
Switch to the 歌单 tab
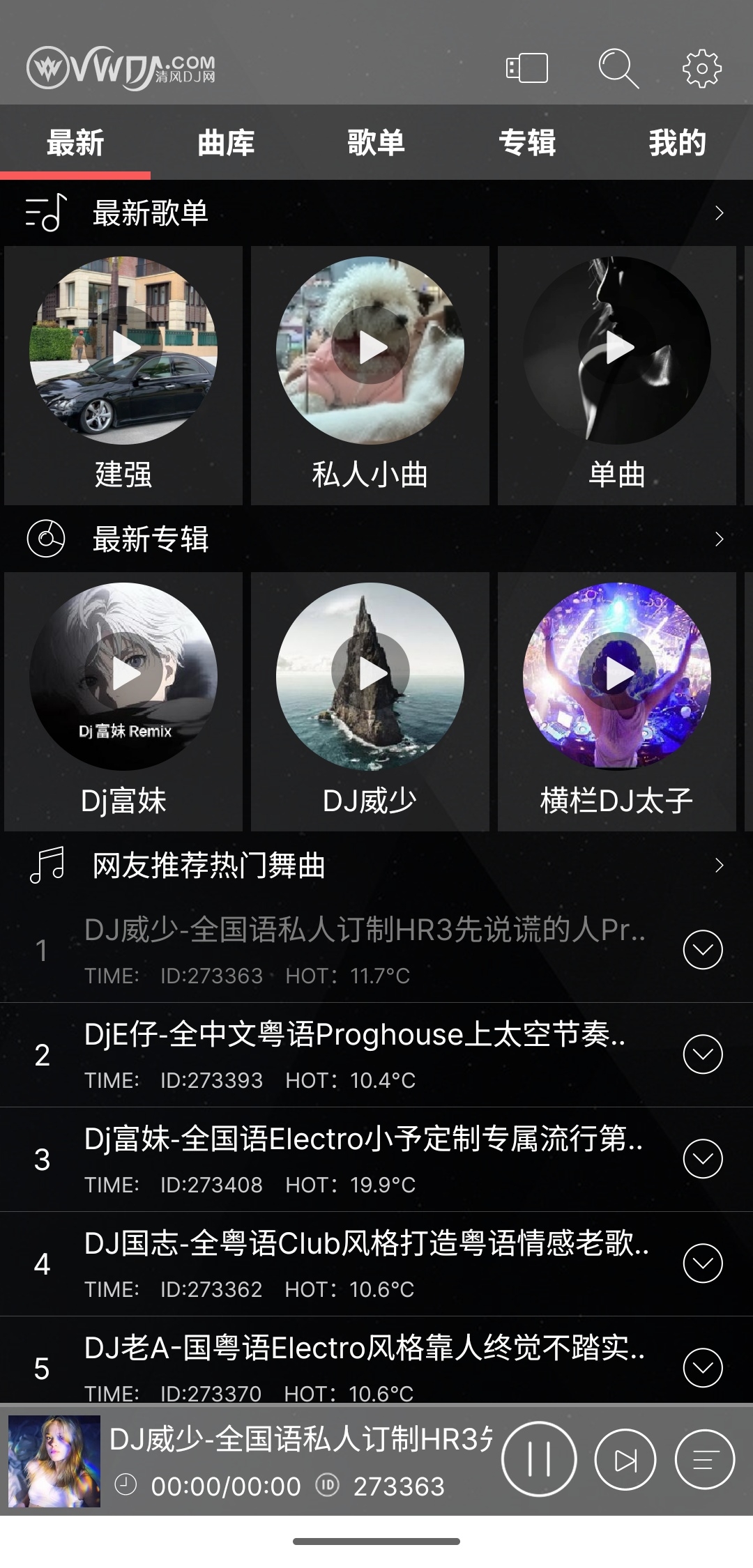(x=376, y=143)
